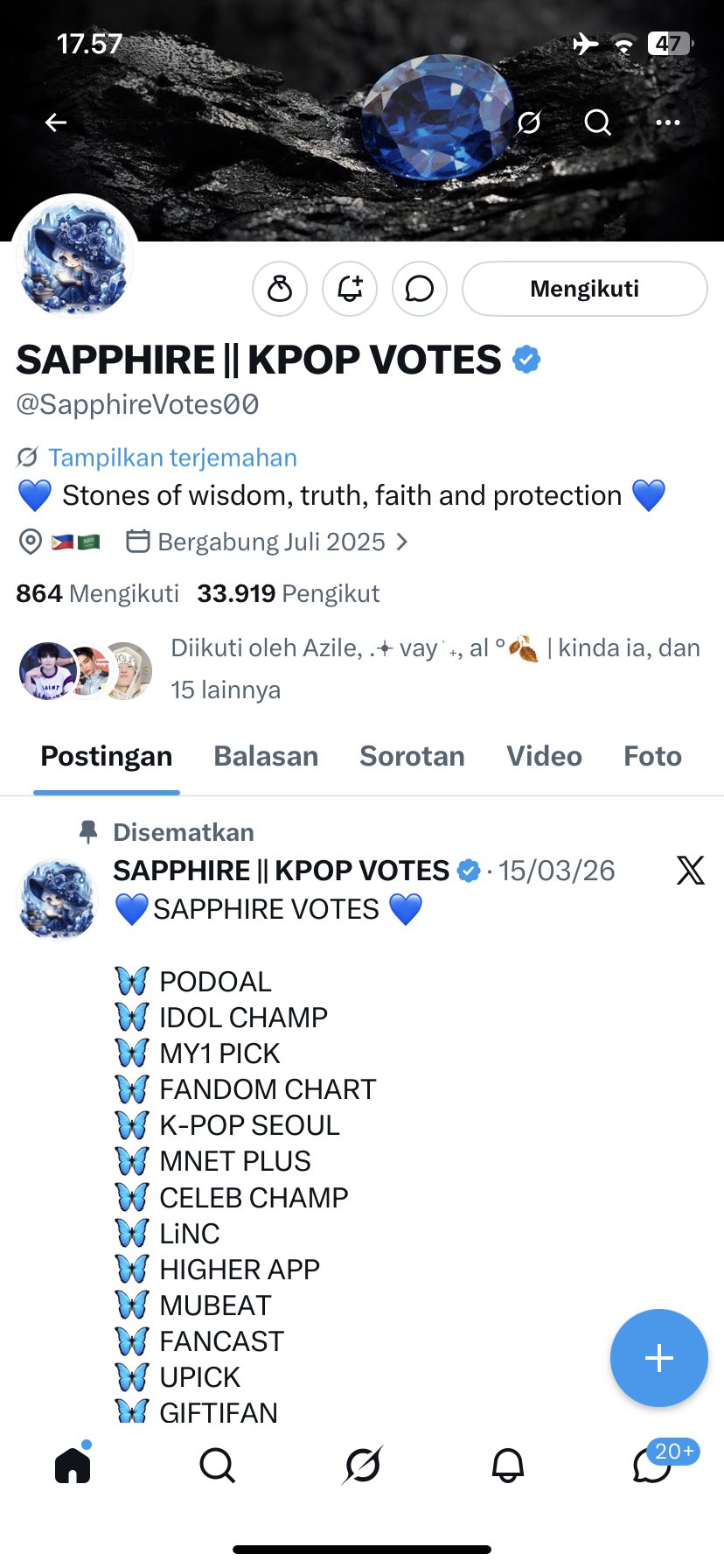The image size is (724, 1568).
Task: Switch to the Video tab
Action: (544, 756)
